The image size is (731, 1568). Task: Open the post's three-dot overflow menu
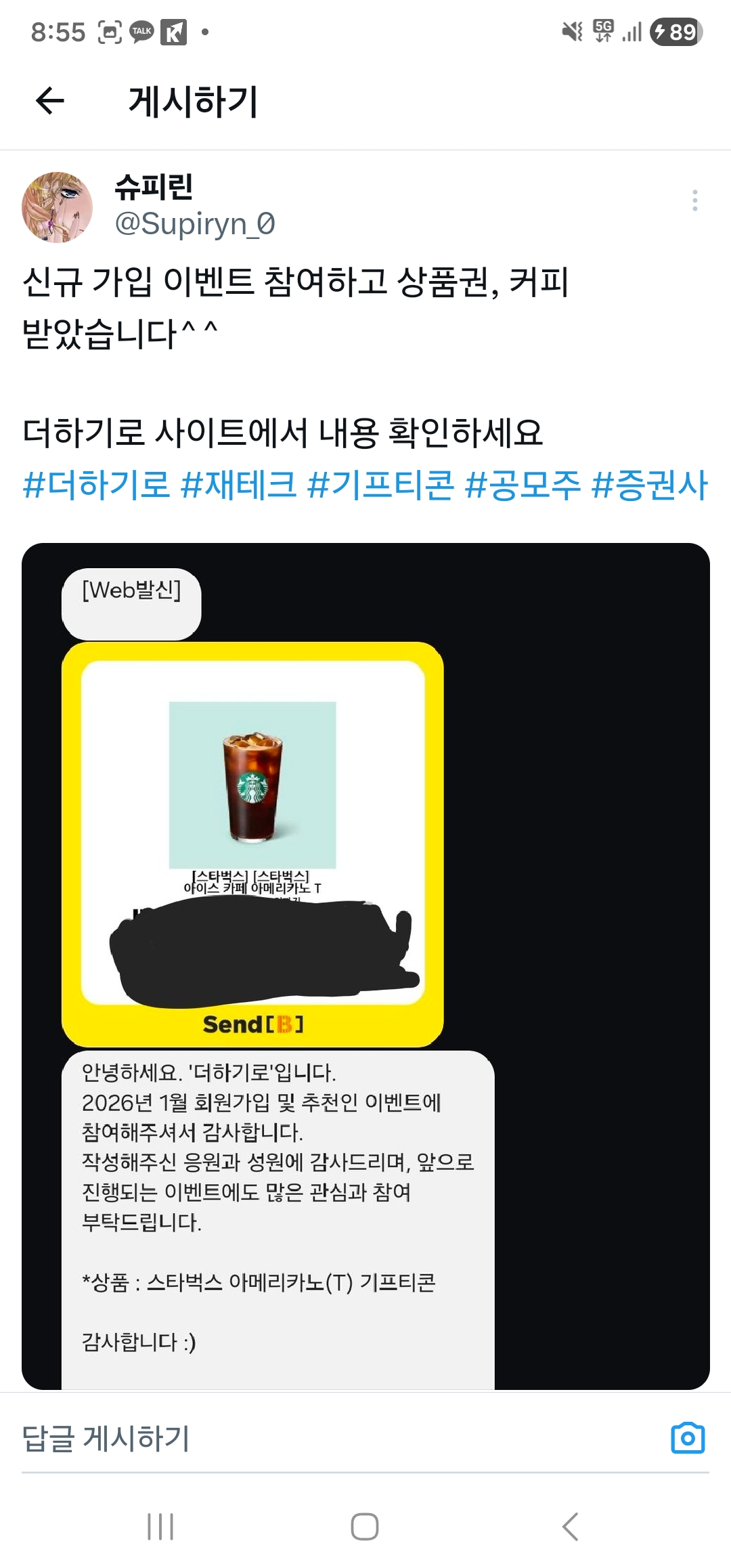(694, 200)
